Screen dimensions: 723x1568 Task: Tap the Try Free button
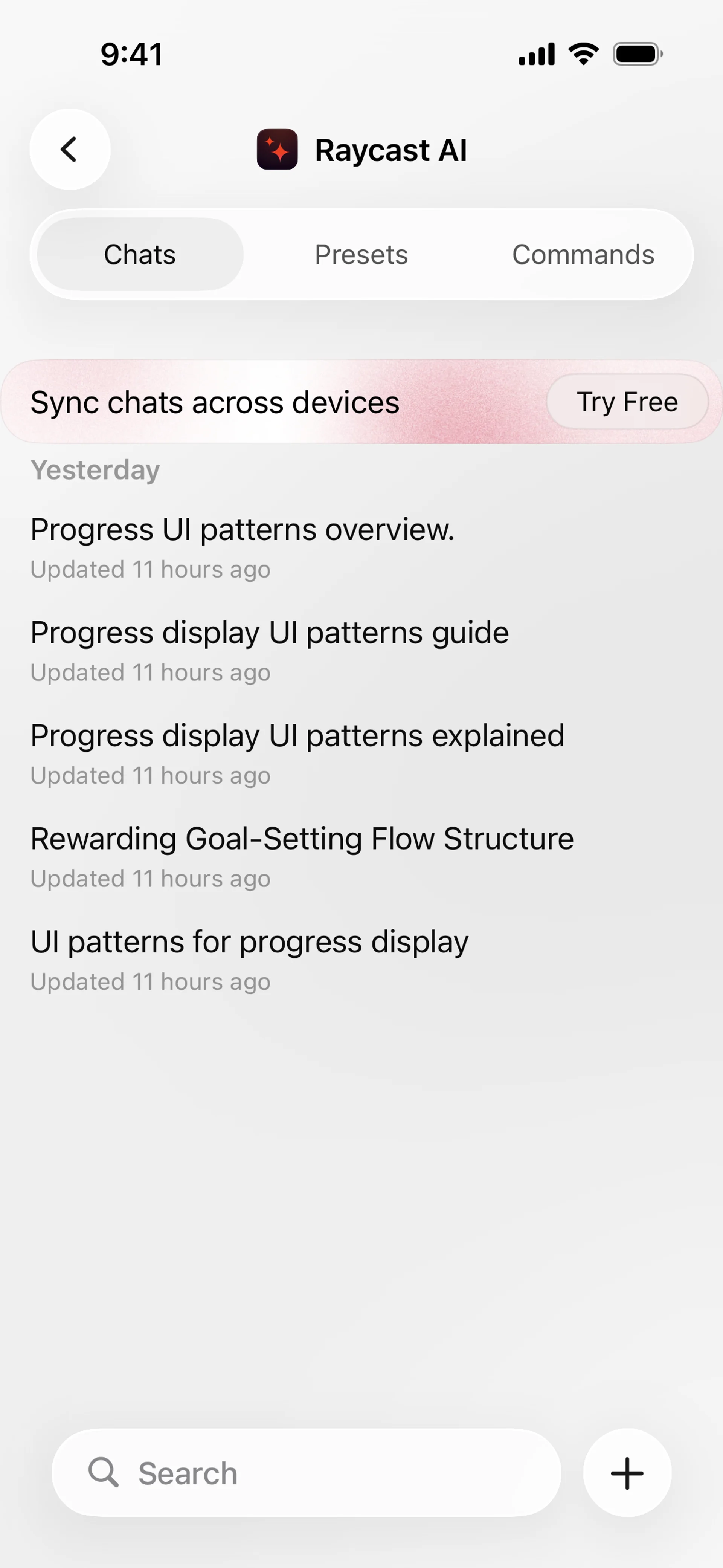point(627,402)
